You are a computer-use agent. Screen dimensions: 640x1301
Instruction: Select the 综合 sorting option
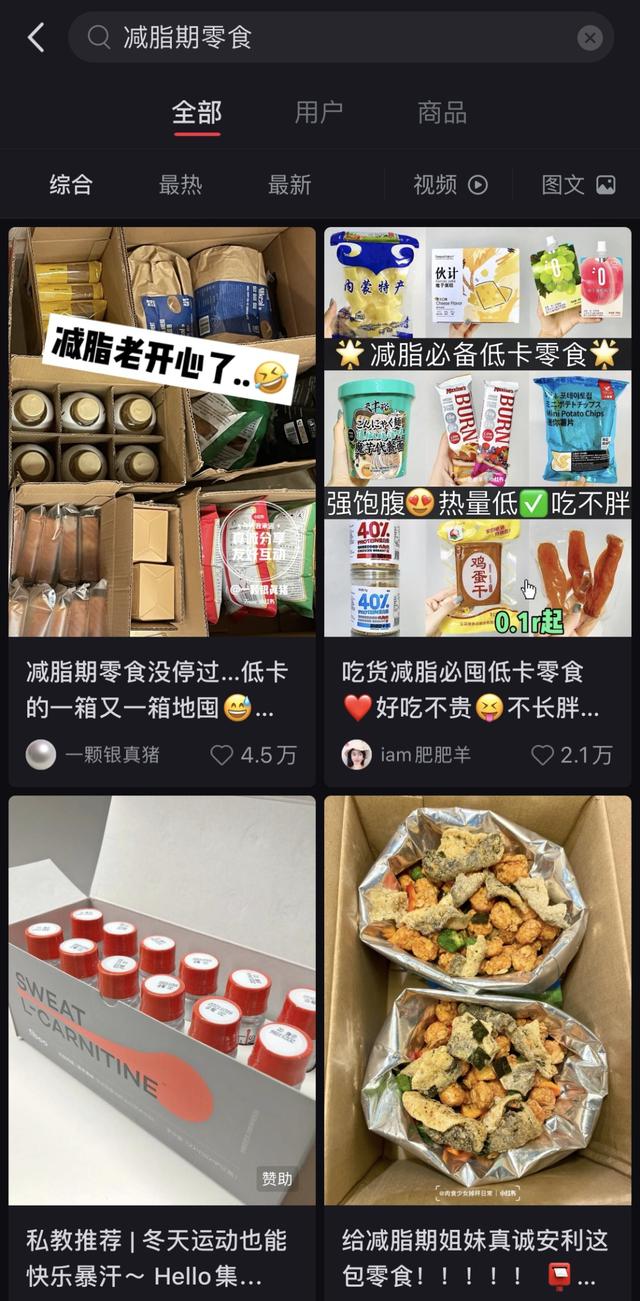[70, 184]
